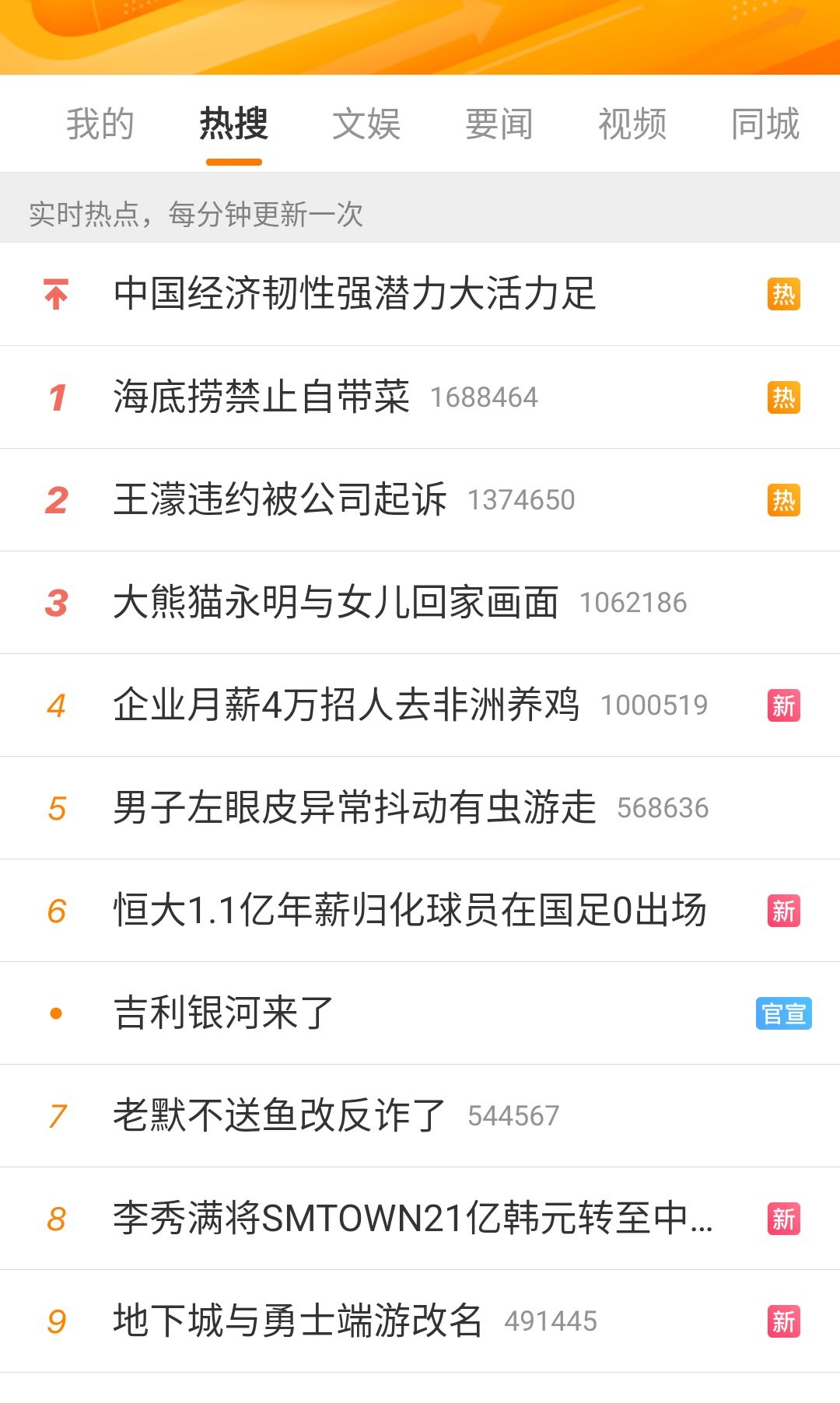Switch to the 我的 tab
Image resolution: width=840 pixels, height=1403 pixels.
(100, 124)
